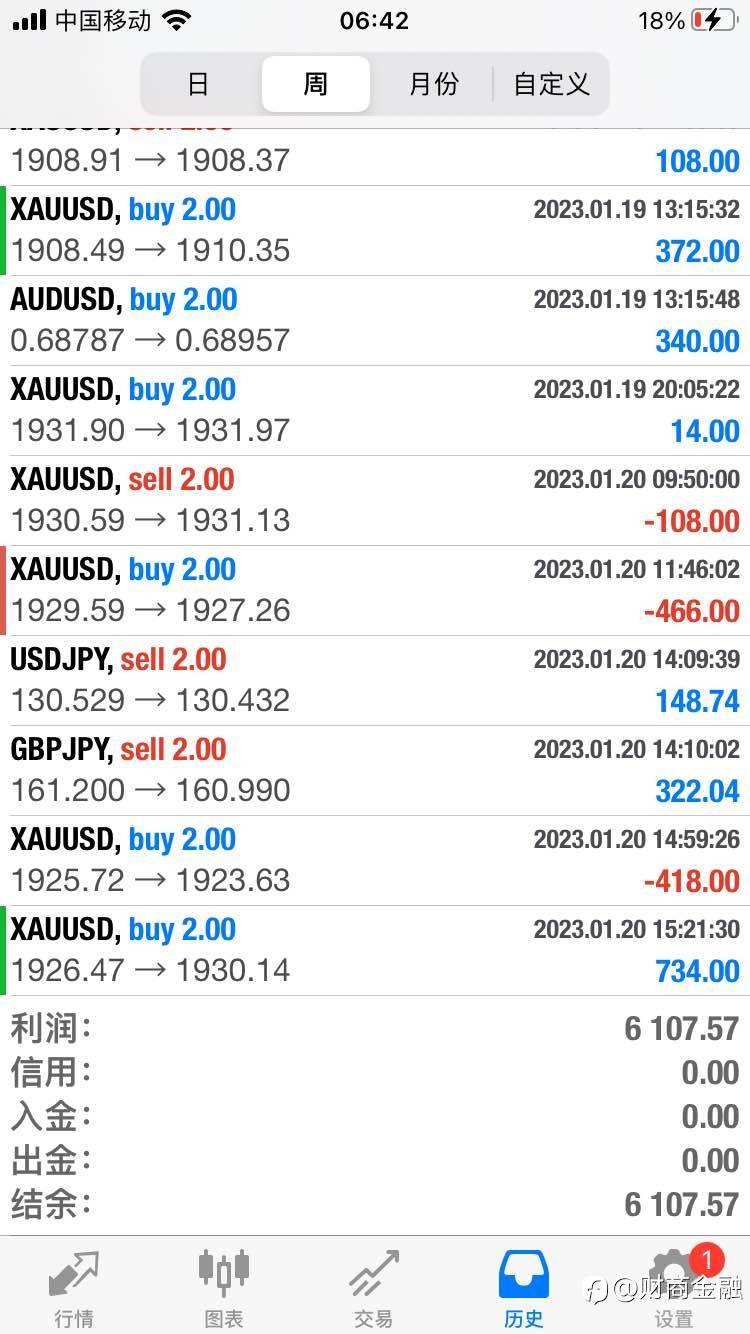Switch to the 月份 (month) period
This screenshot has width=750, height=1334.
point(433,84)
